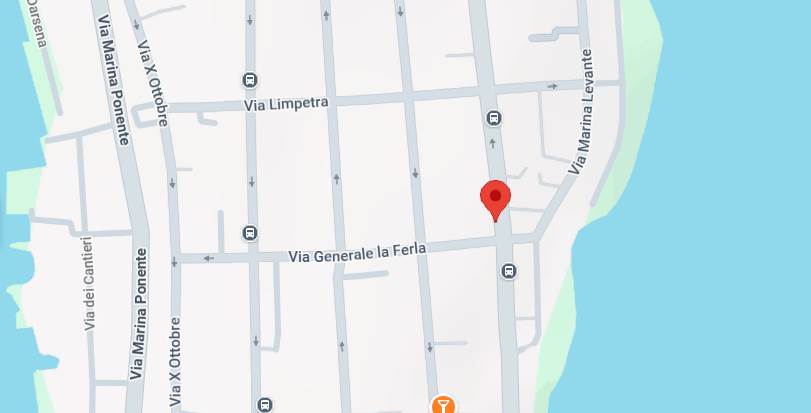Open the orange cocktail bar marker
Screen dimensions: 811x413
[442, 405]
